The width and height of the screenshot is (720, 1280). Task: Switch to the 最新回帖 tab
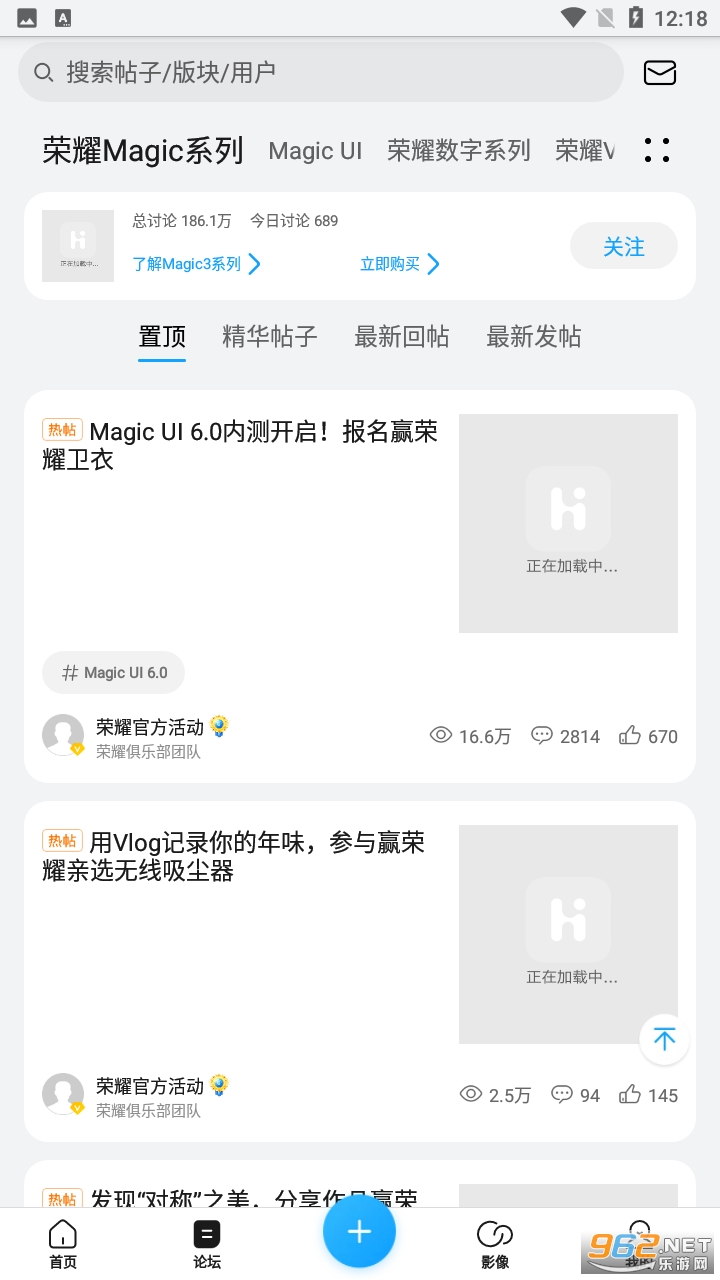402,337
